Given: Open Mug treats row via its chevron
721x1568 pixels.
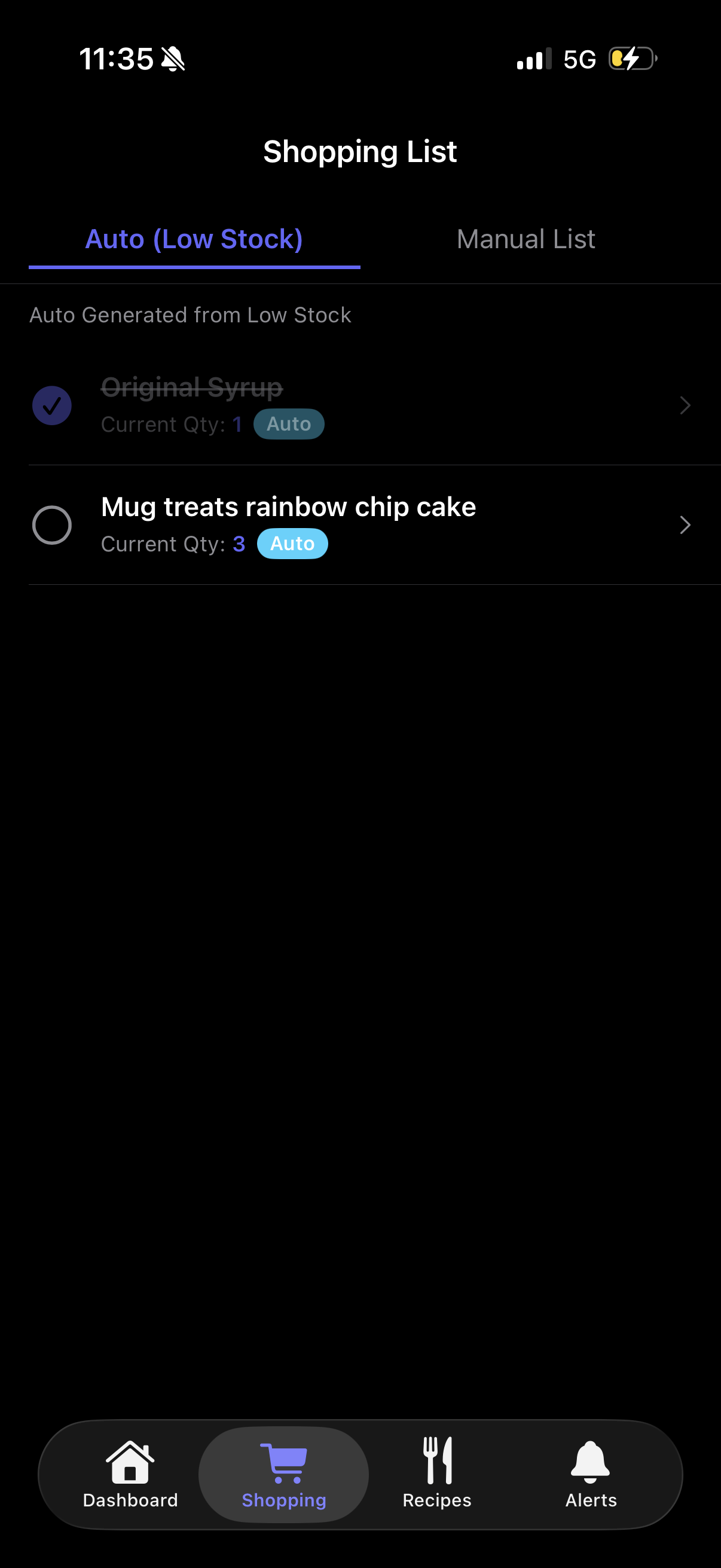Looking at the screenshot, I should point(685,524).
